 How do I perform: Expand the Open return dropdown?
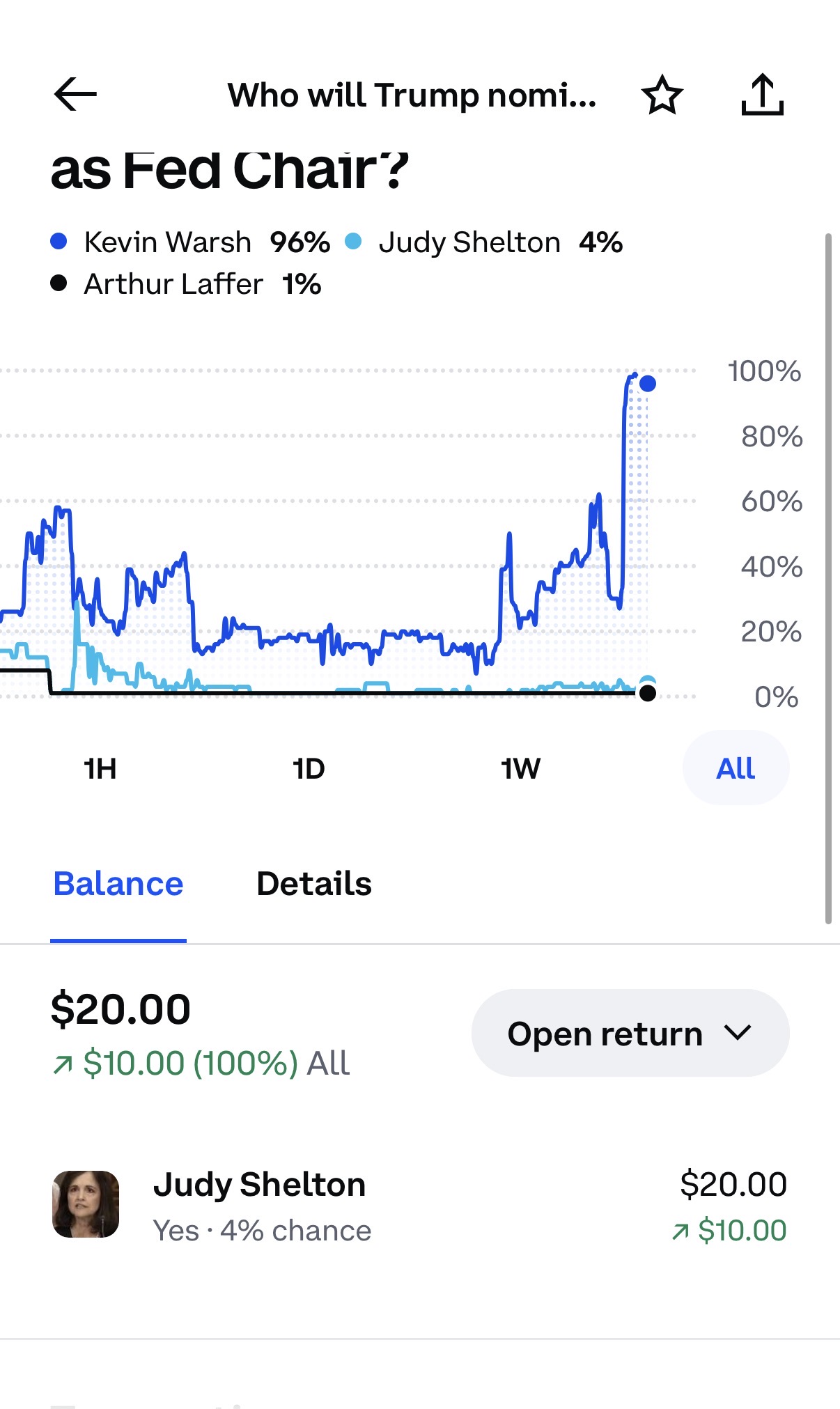[x=630, y=1033]
